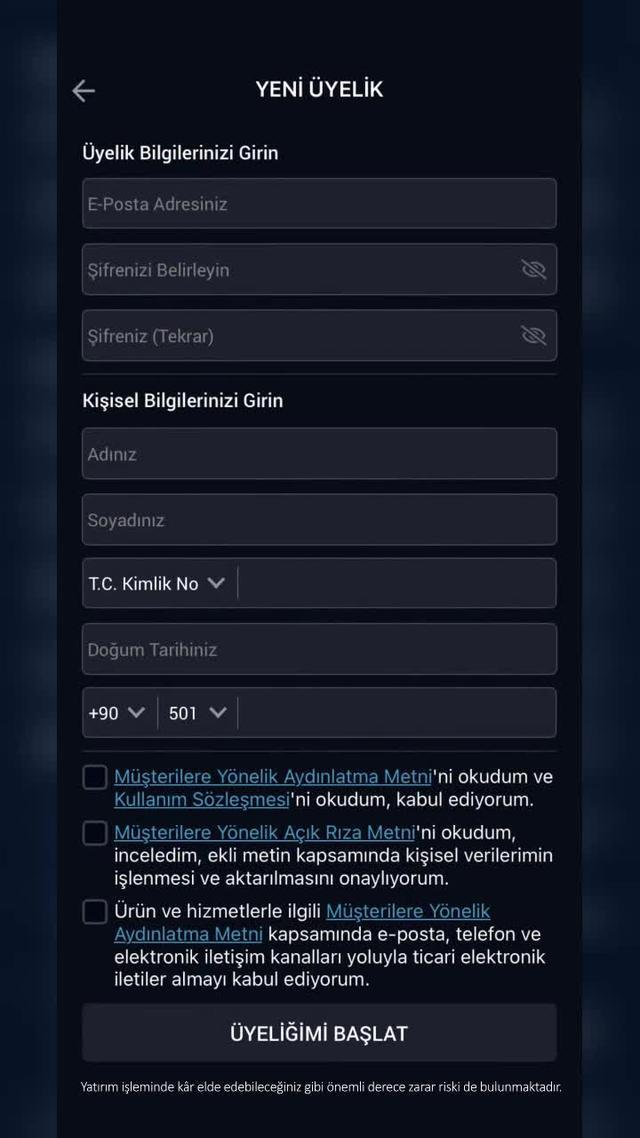Go back using the arrow icon
The width and height of the screenshot is (640, 1138).
[84, 90]
